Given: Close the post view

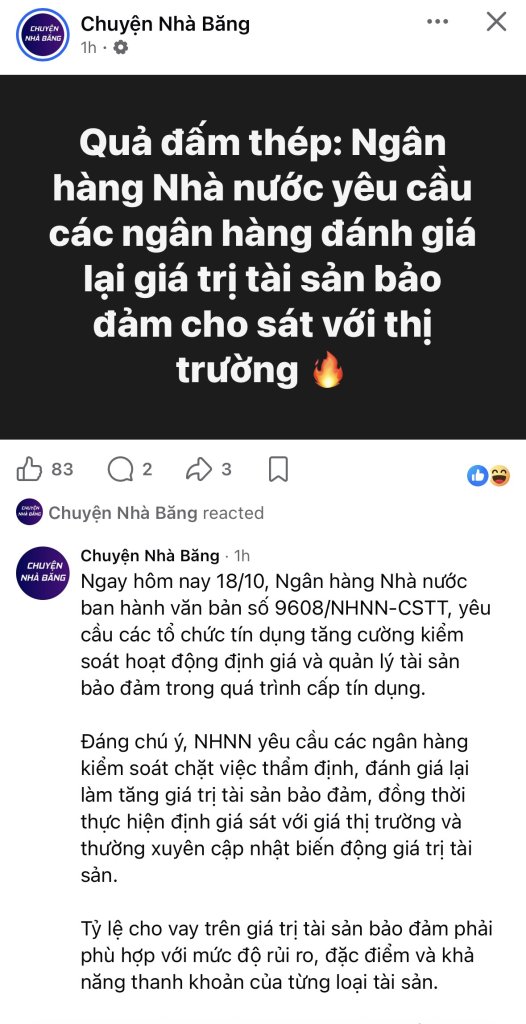Looking at the screenshot, I should (x=496, y=22).
